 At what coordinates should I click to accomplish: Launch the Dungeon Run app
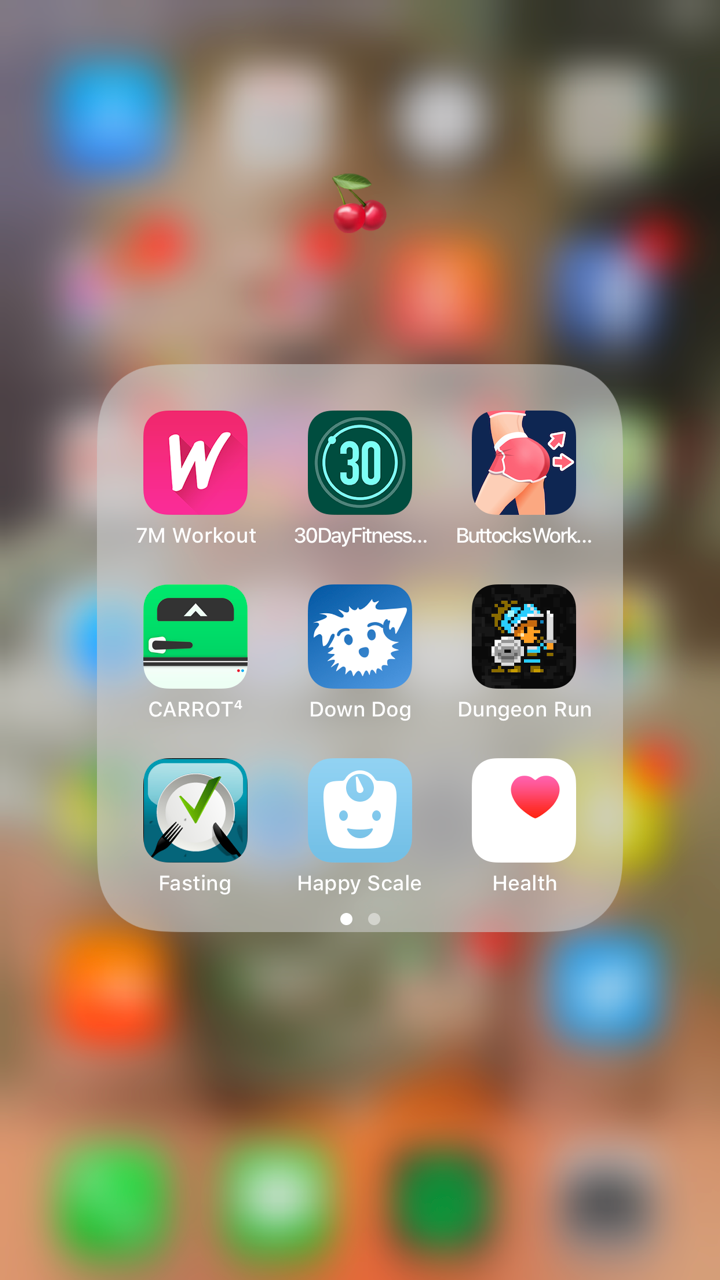(x=524, y=637)
